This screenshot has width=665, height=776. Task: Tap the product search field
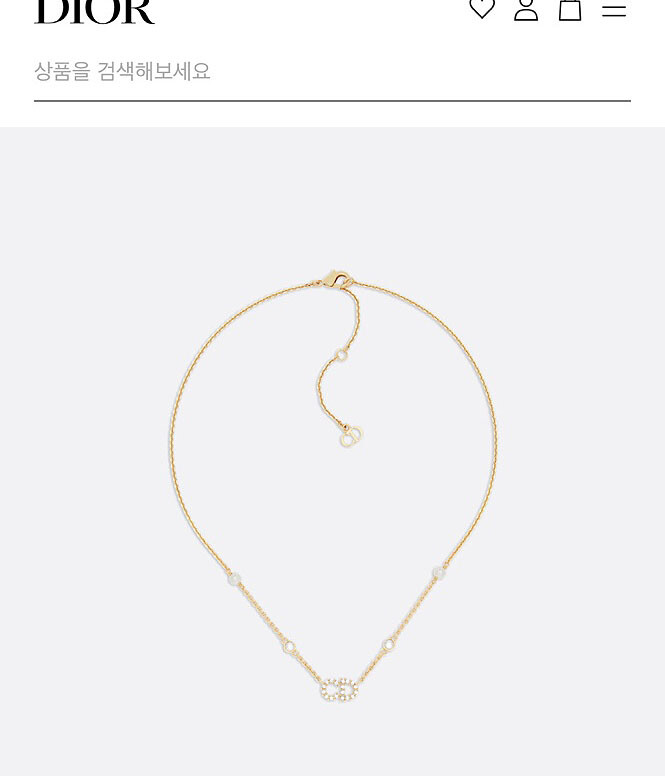[x=332, y=72]
